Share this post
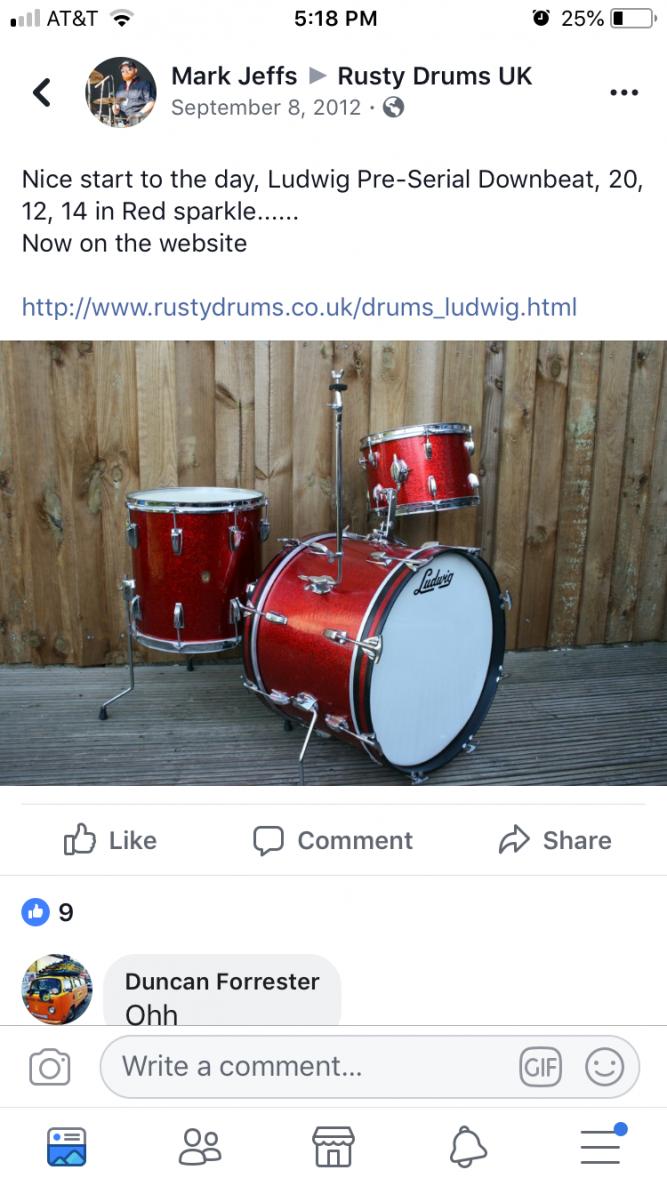667x1186 pixels. pos(555,840)
